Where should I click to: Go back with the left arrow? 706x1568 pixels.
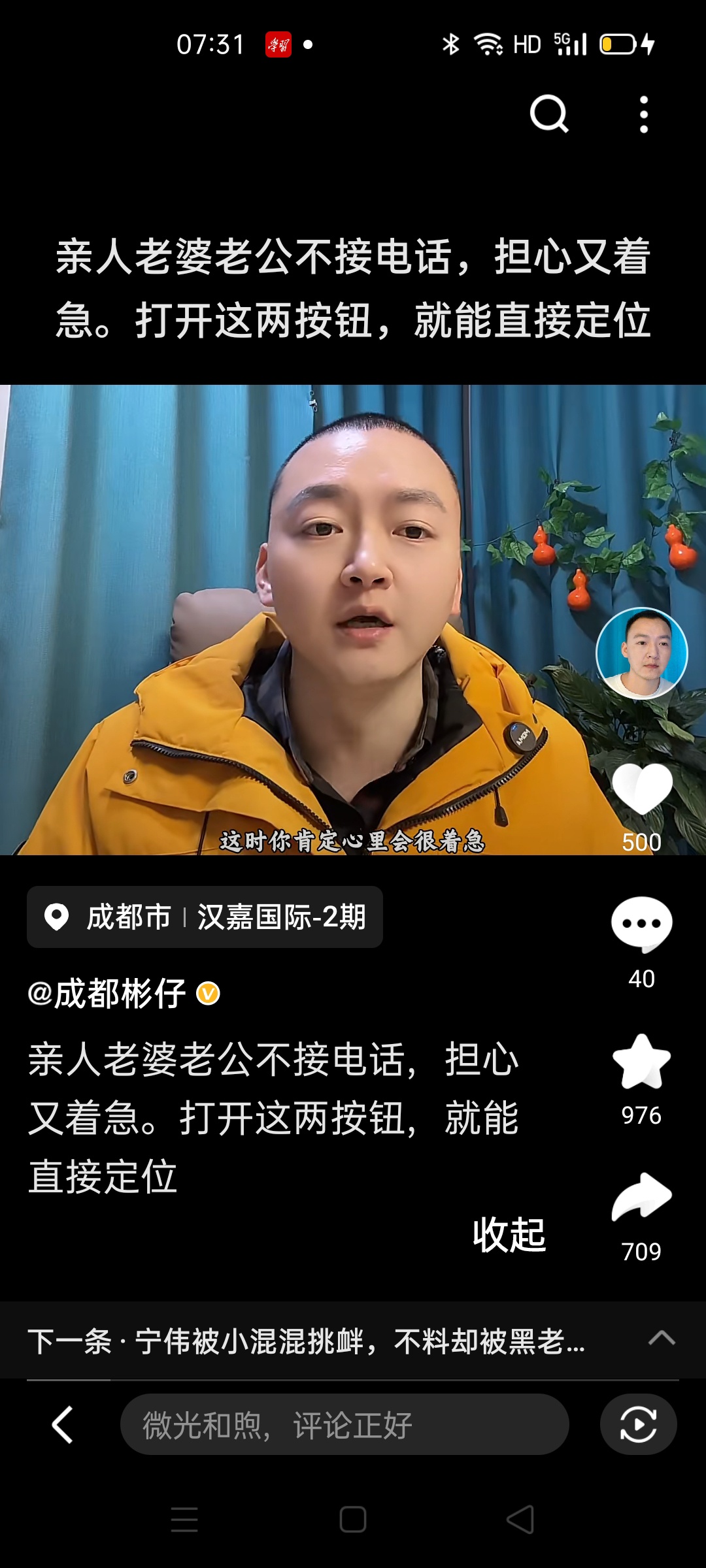pyautogui.click(x=63, y=1425)
